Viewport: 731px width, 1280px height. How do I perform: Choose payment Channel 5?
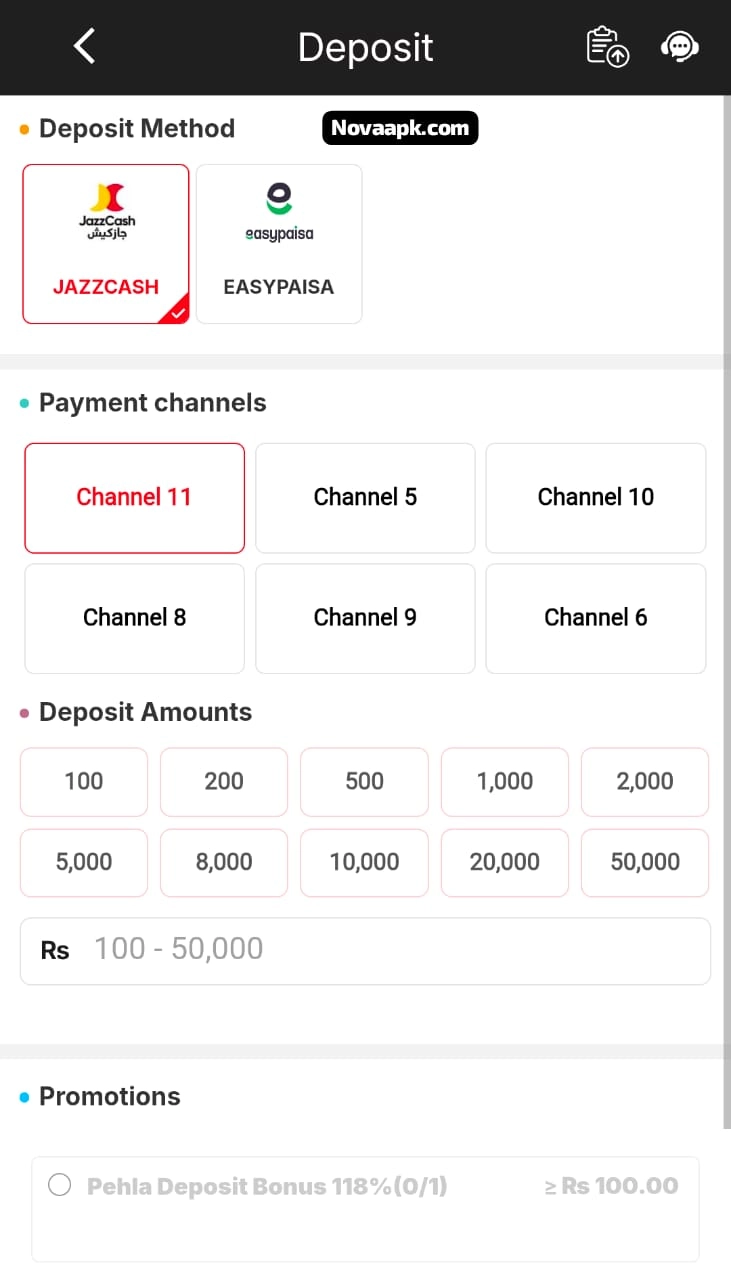(365, 497)
